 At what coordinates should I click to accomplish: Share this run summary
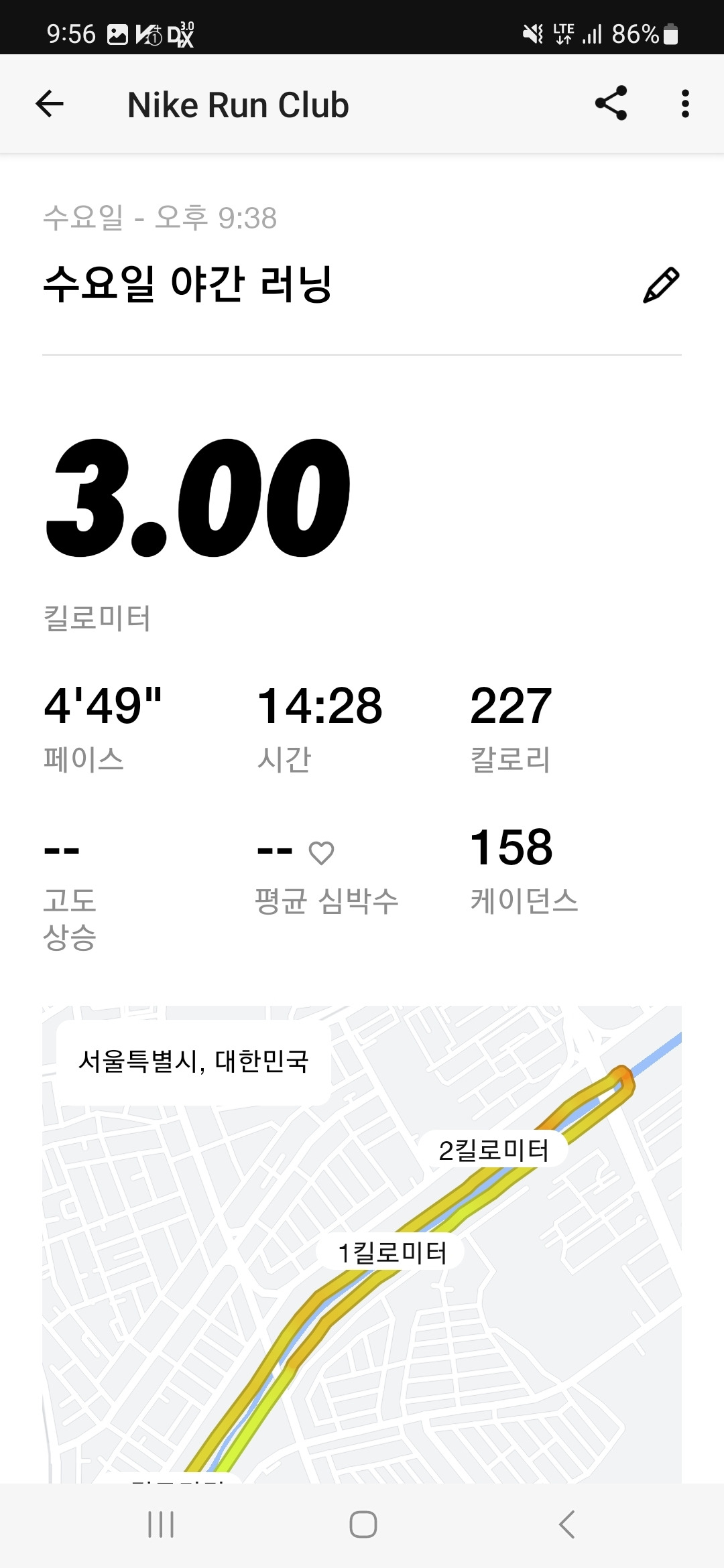pos(611,103)
